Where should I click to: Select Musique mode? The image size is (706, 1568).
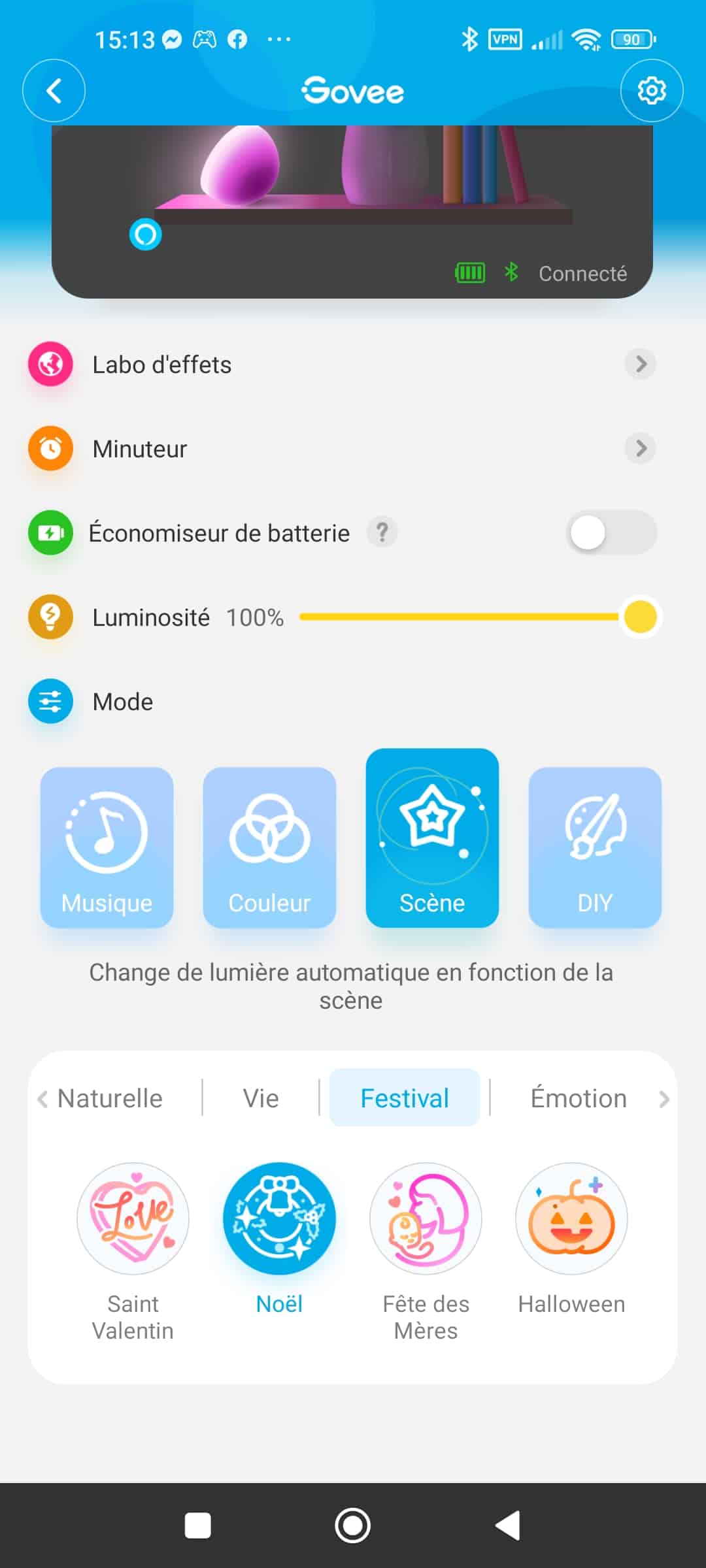(x=107, y=847)
